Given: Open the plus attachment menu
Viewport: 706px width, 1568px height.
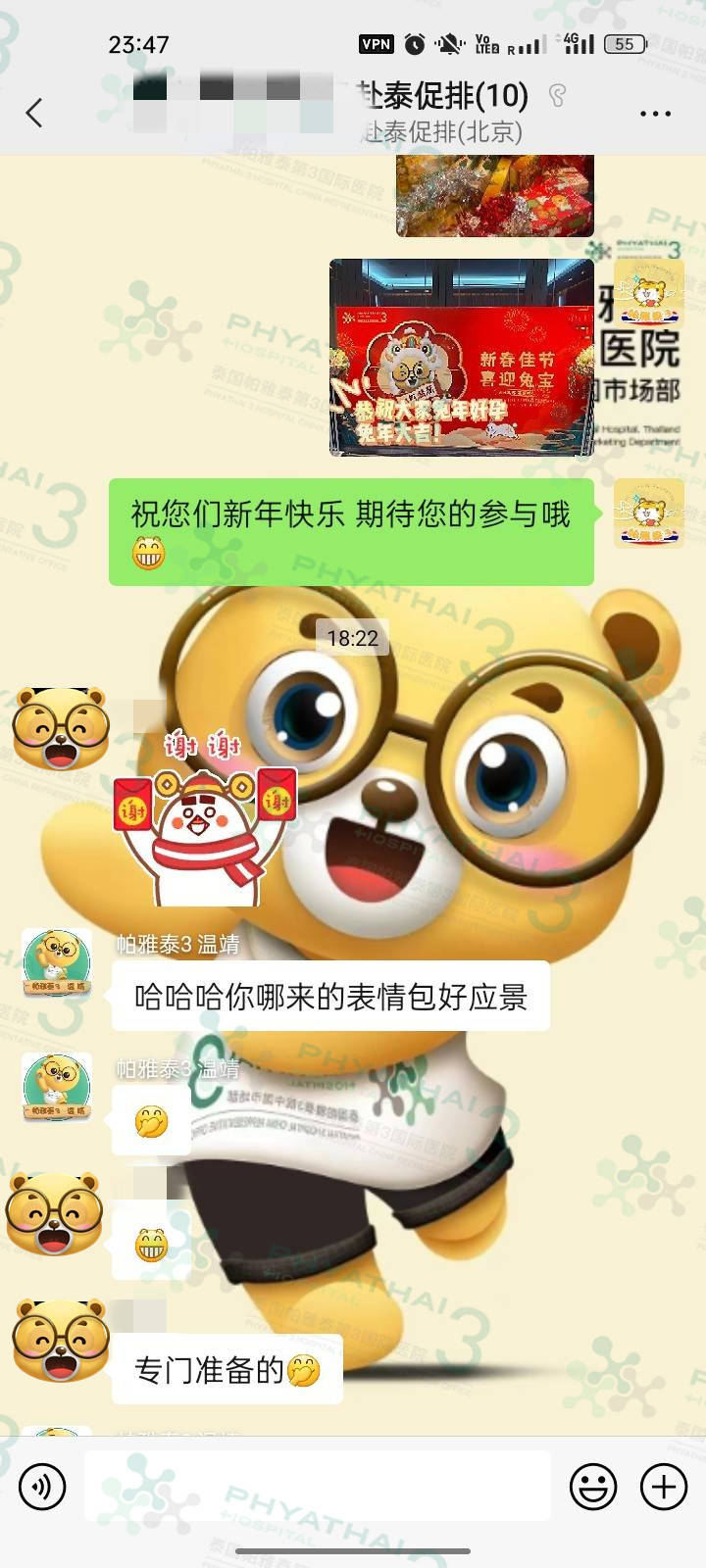Looking at the screenshot, I should tap(664, 1488).
